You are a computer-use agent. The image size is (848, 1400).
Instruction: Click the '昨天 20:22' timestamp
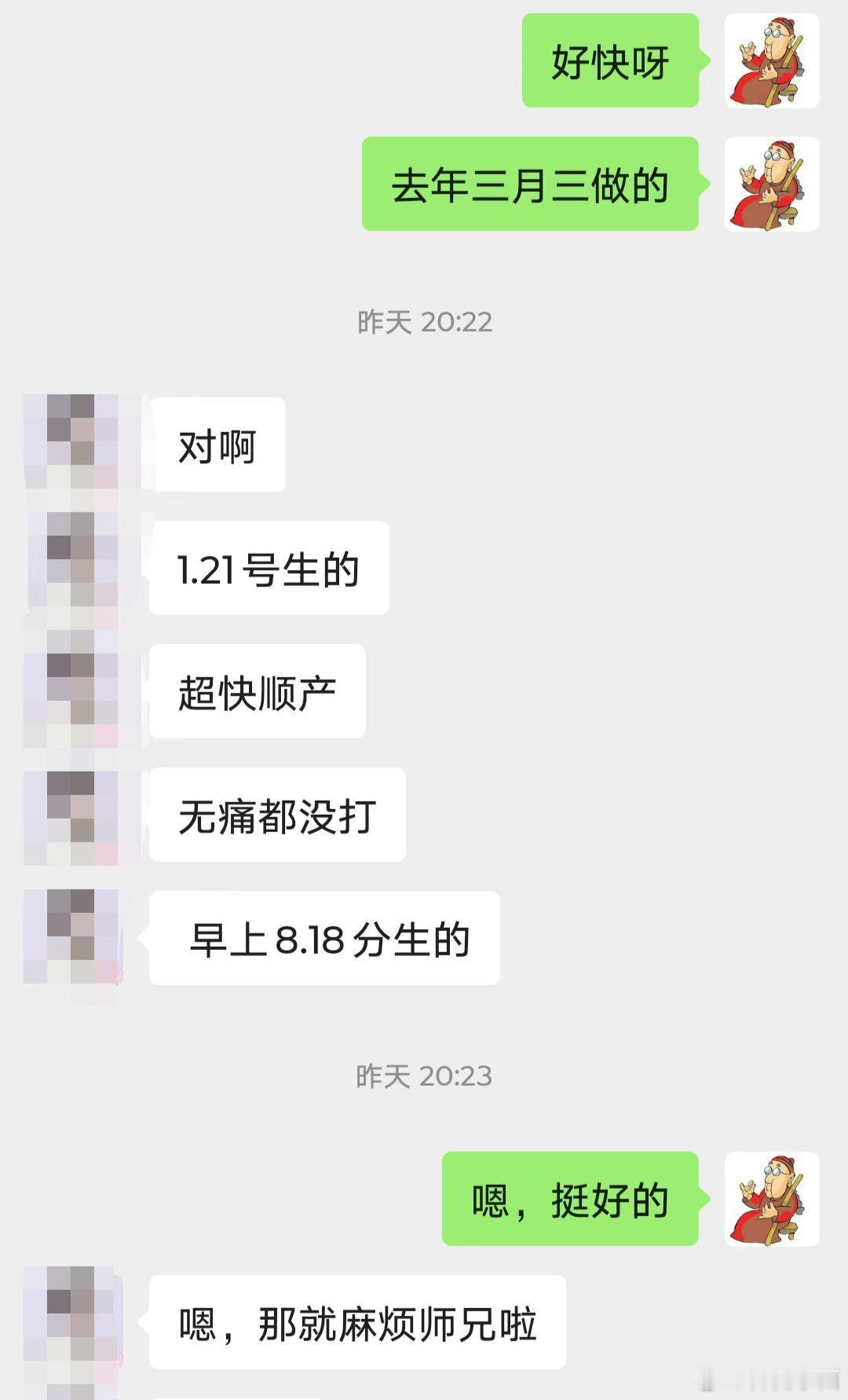[424, 321]
